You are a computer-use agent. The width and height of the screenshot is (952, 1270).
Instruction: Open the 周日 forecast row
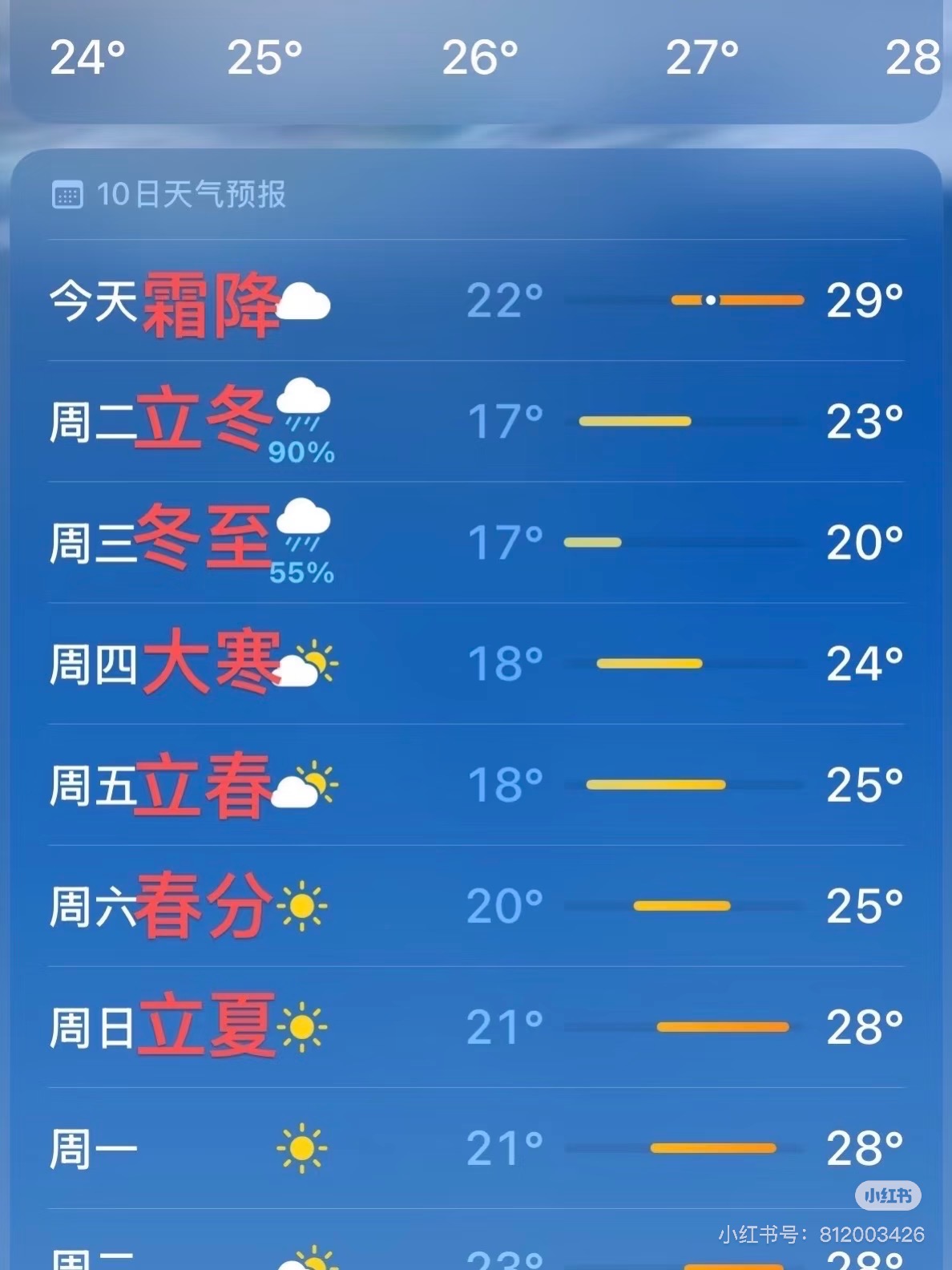tap(476, 1027)
